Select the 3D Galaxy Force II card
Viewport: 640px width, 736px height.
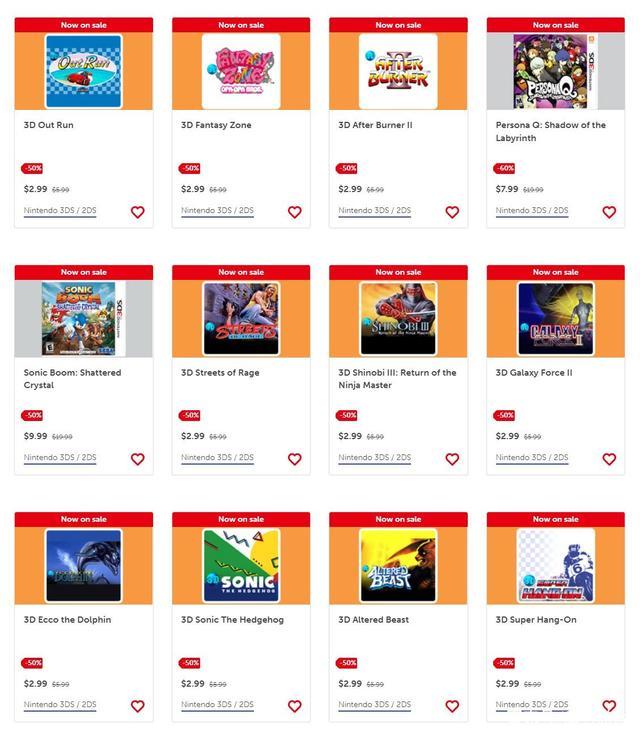click(x=555, y=319)
